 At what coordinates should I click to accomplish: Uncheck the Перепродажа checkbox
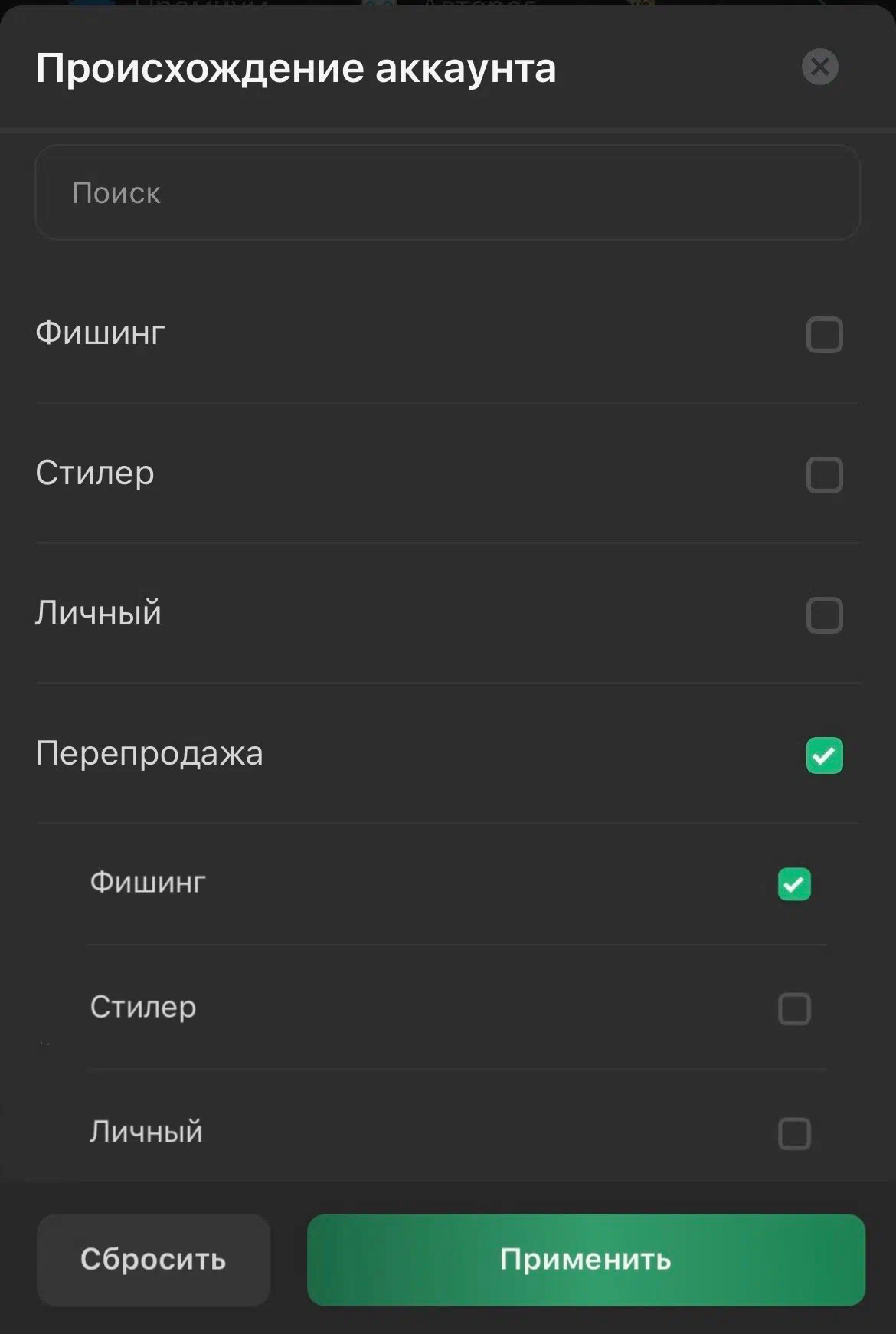pos(824,755)
